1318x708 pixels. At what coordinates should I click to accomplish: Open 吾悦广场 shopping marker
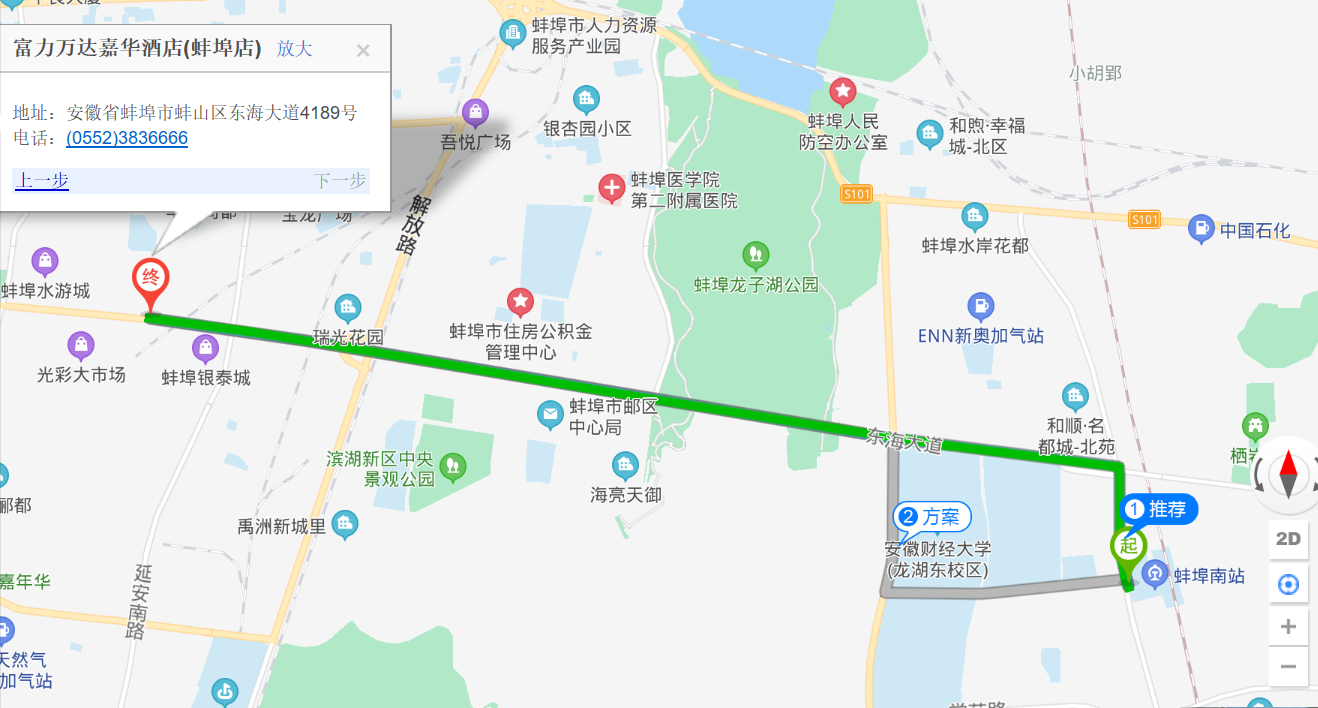click(x=476, y=111)
